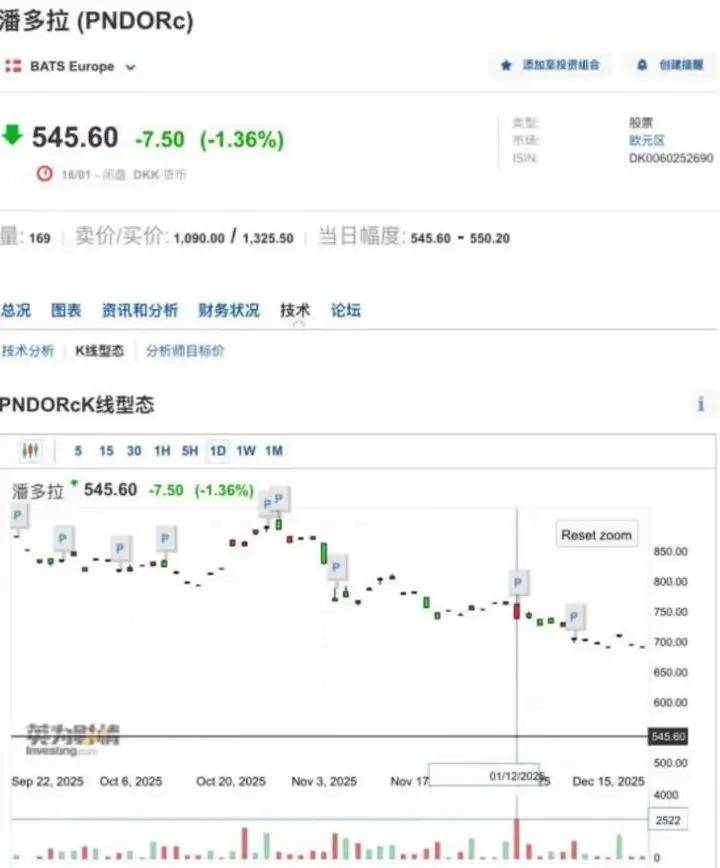Open 分析师目标价 link
Image resolution: width=720 pixels, height=868 pixels.
[185, 352]
